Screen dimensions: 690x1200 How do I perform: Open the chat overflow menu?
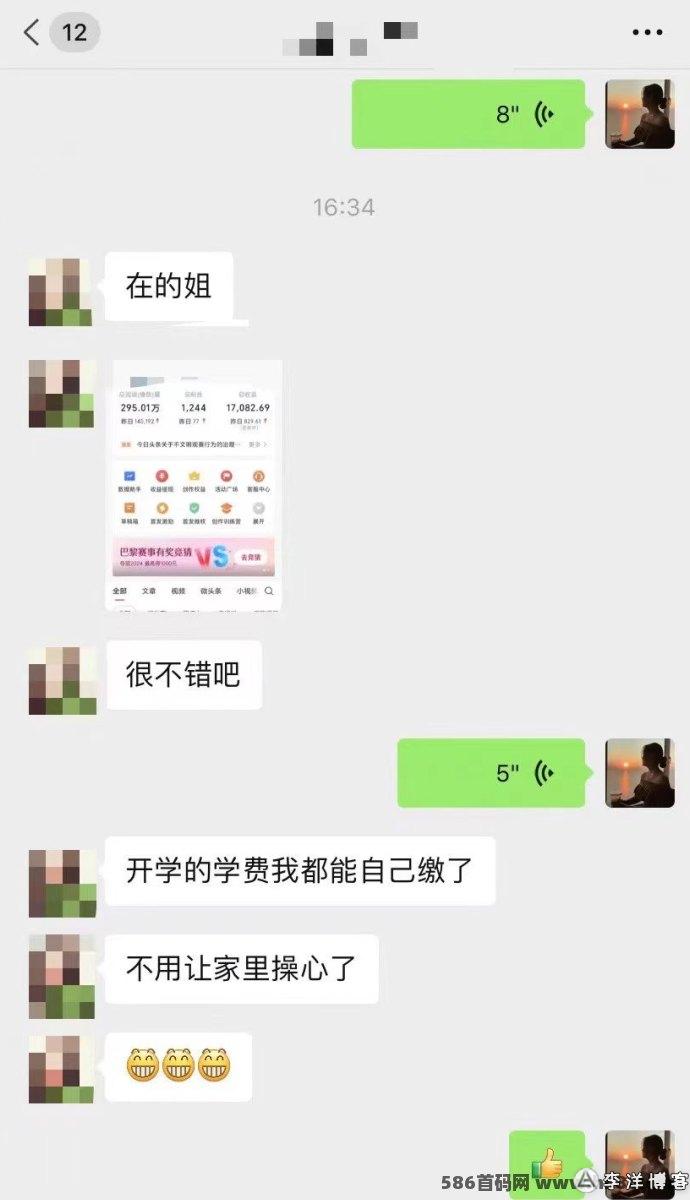(x=647, y=32)
